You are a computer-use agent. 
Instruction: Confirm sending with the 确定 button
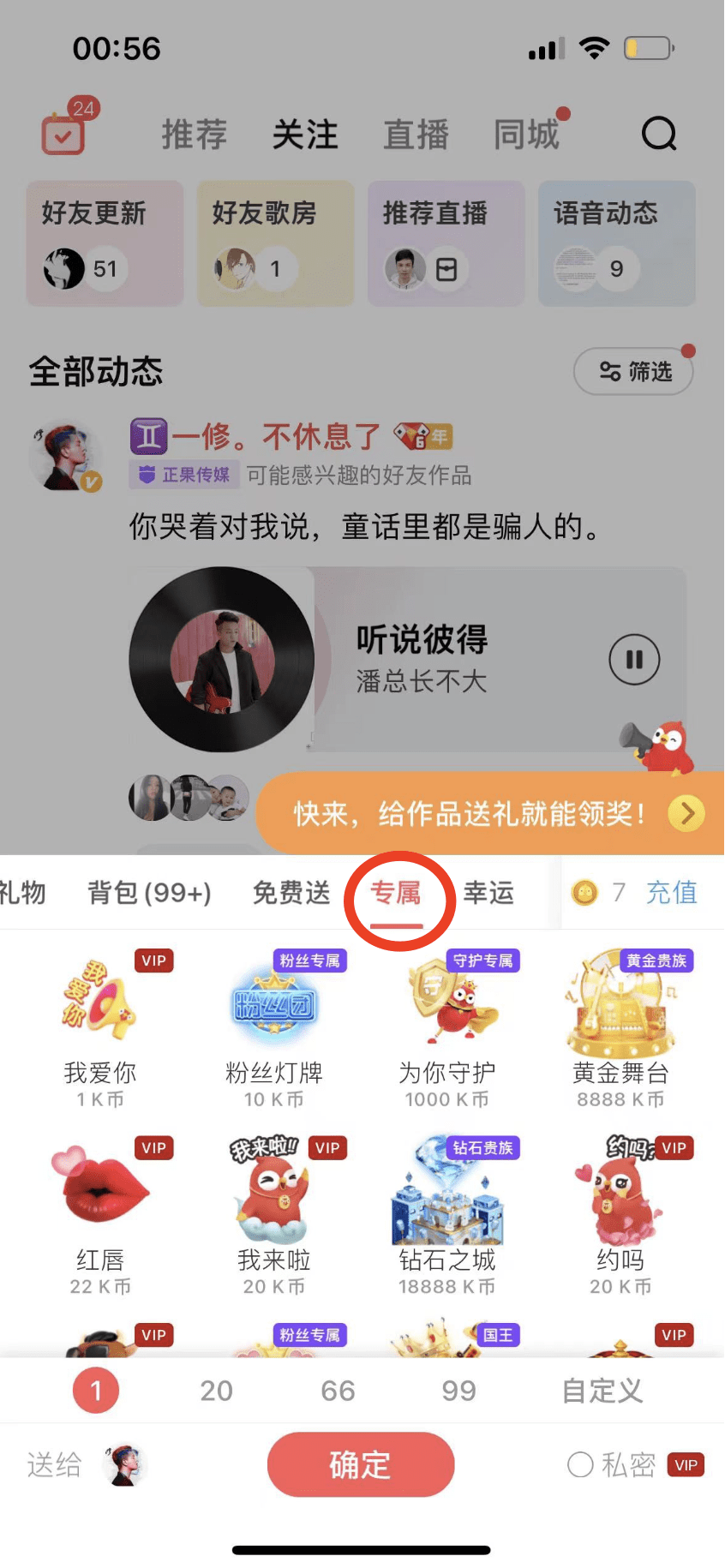[x=360, y=1465]
